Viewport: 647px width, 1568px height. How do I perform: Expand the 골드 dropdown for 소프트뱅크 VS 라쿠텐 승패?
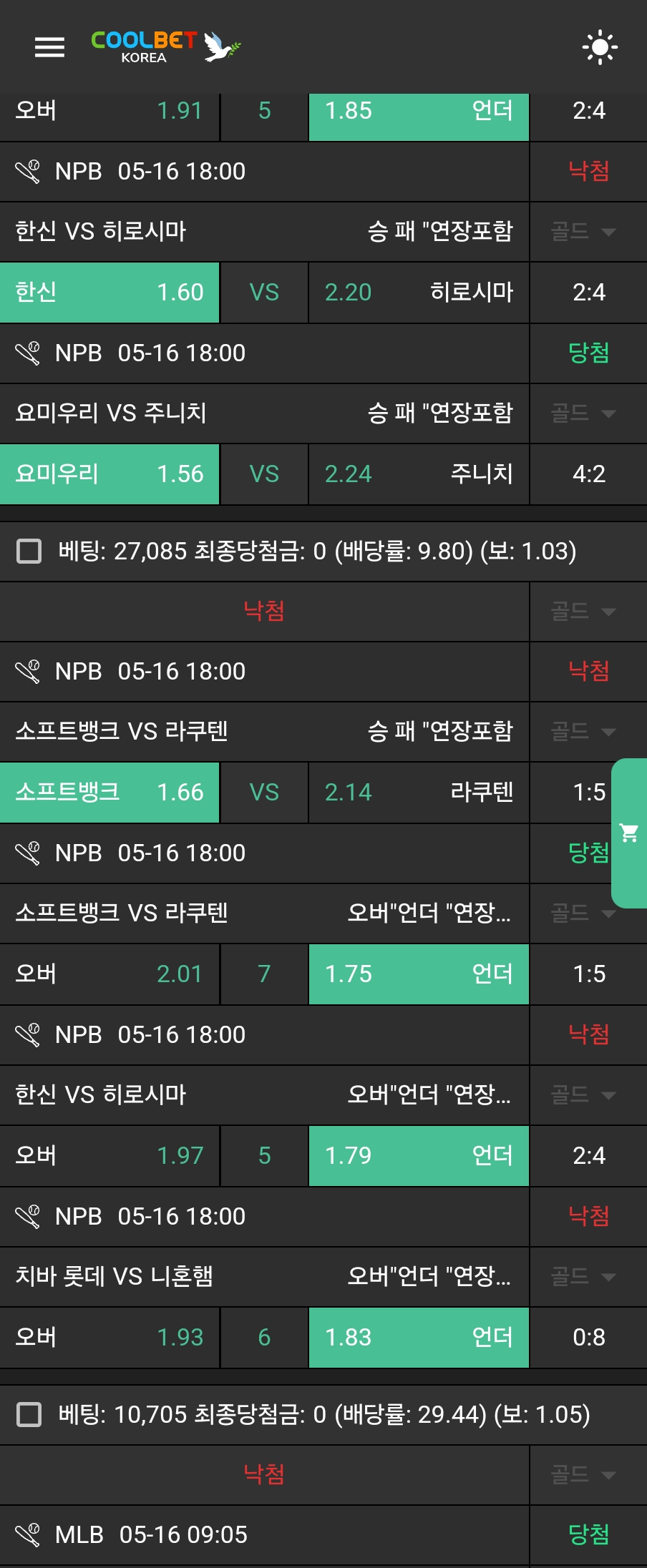pos(583,731)
